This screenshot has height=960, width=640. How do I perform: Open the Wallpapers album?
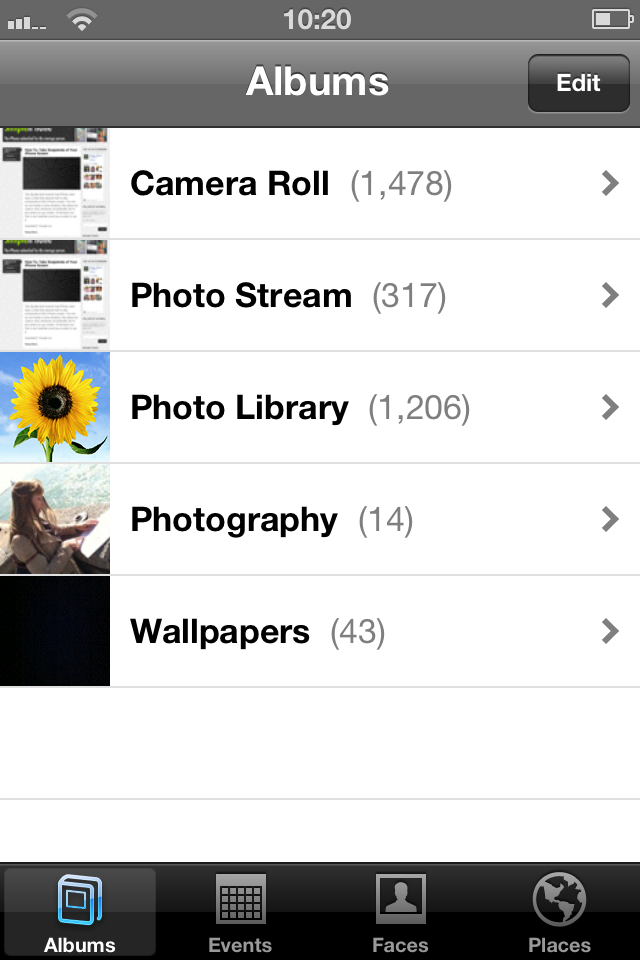(320, 632)
